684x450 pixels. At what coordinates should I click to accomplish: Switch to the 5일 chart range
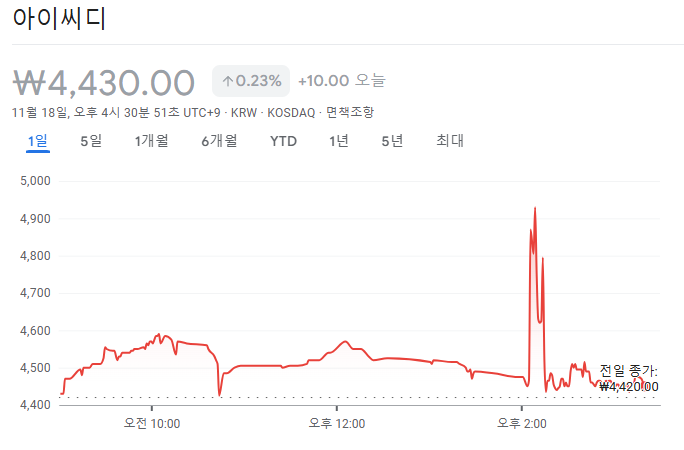[x=91, y=141]
